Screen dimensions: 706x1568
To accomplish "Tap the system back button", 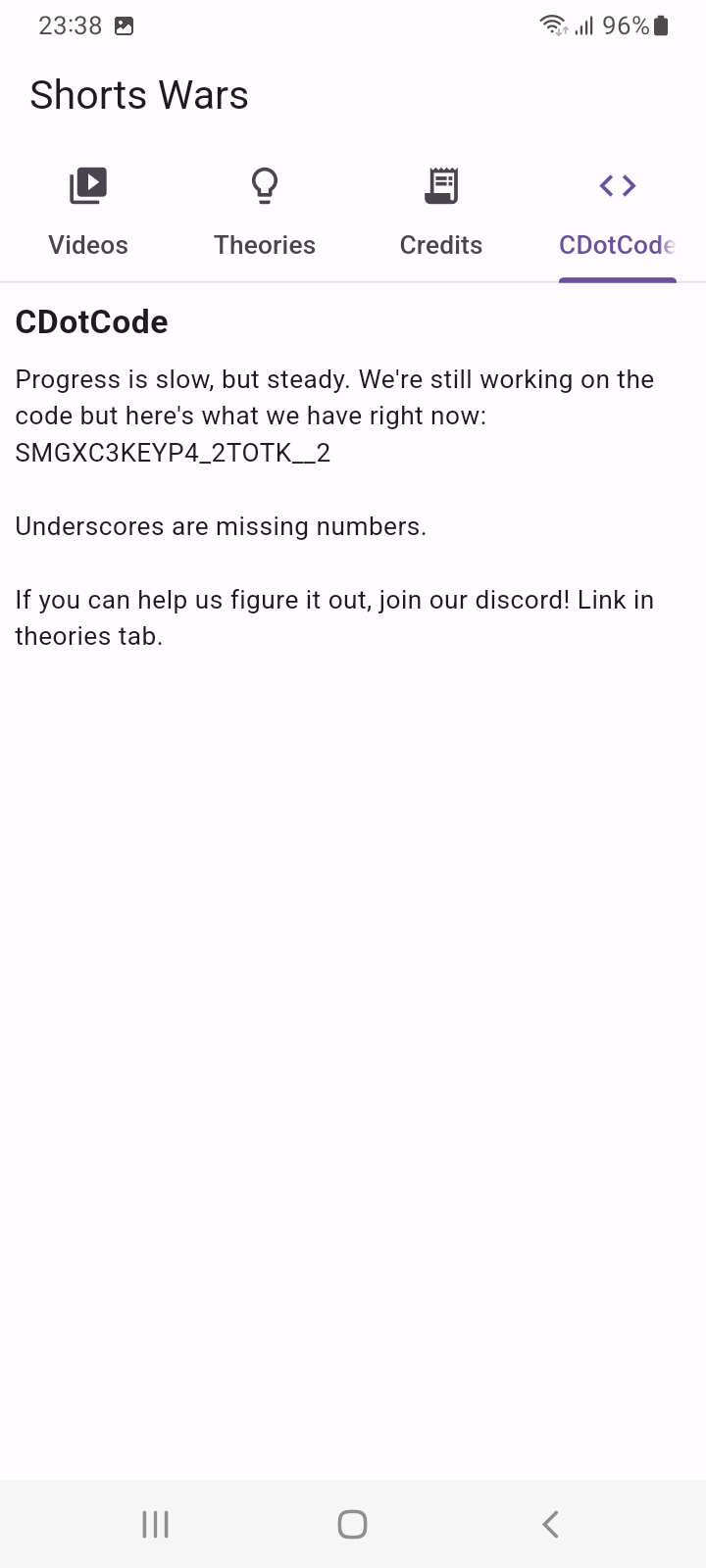I will click(550, 1524).
